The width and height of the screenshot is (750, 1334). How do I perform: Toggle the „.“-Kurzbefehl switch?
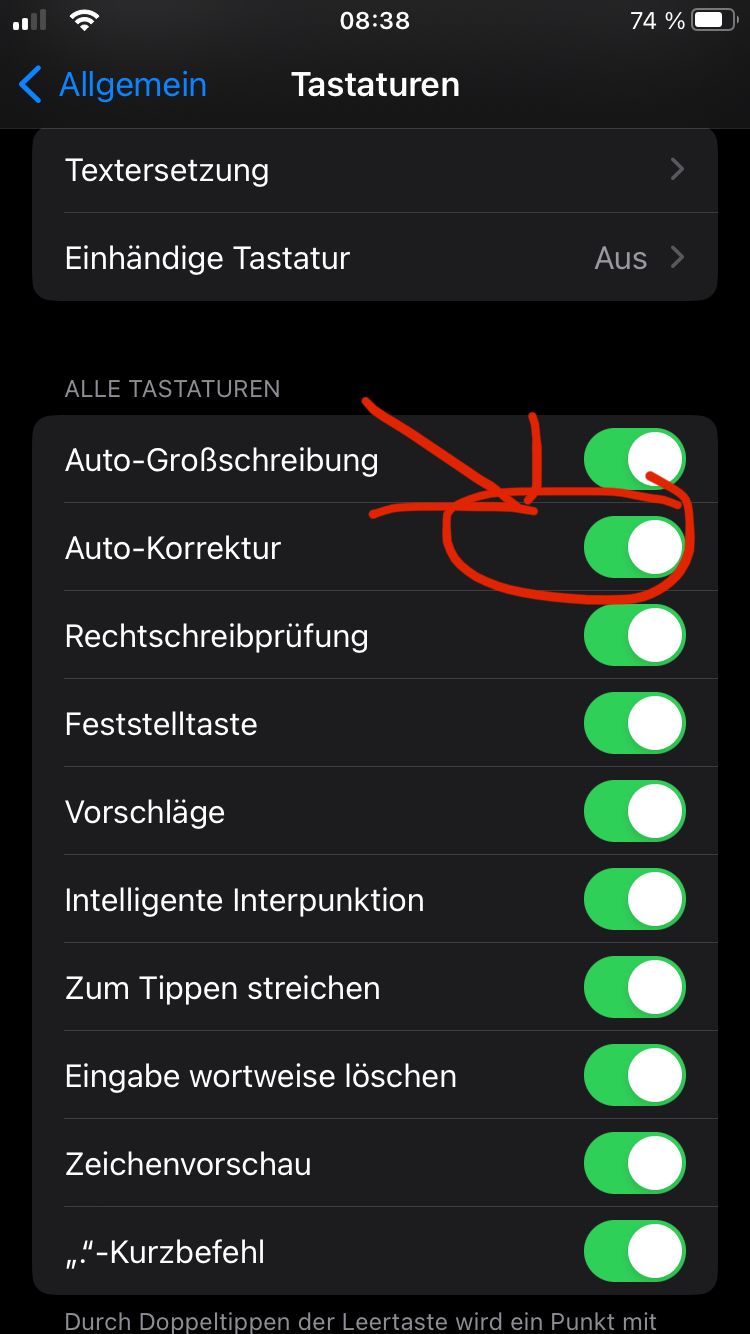[634, 1252]
